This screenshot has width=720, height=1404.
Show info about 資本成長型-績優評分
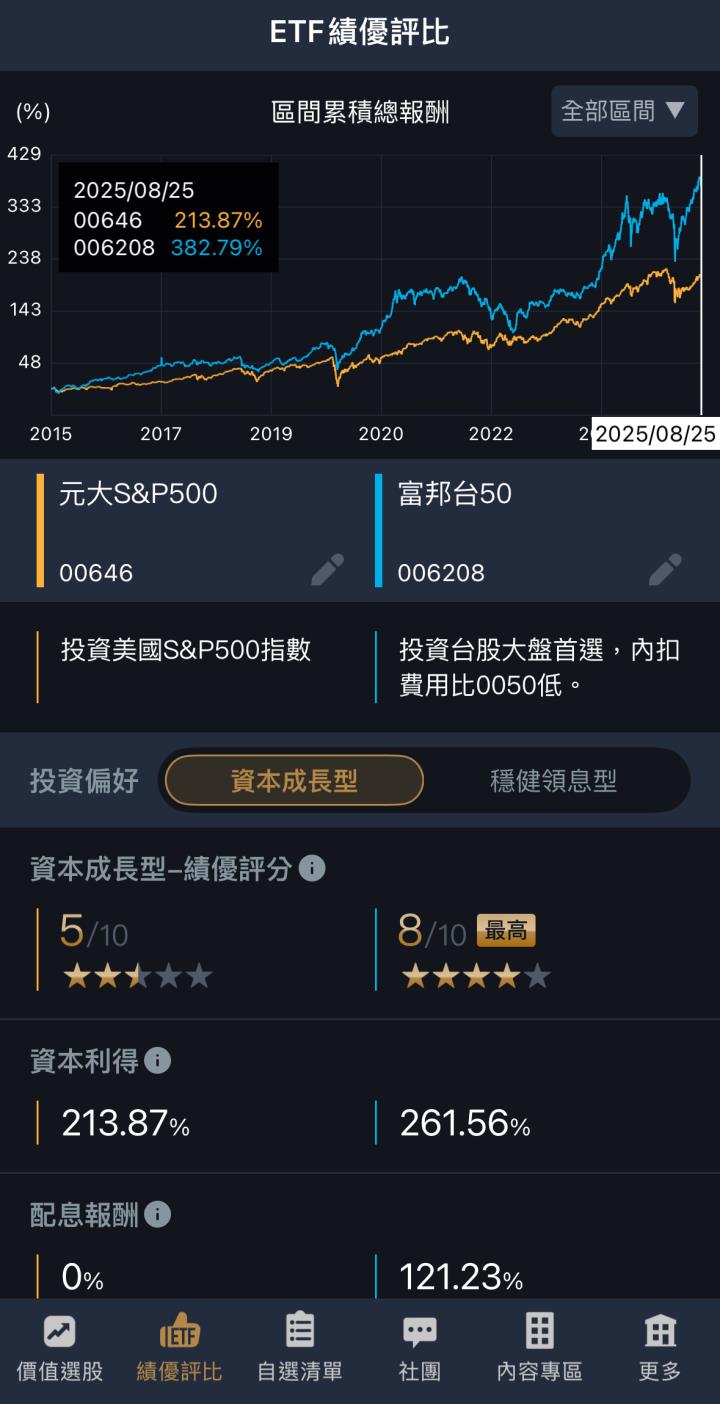(312, 868)
